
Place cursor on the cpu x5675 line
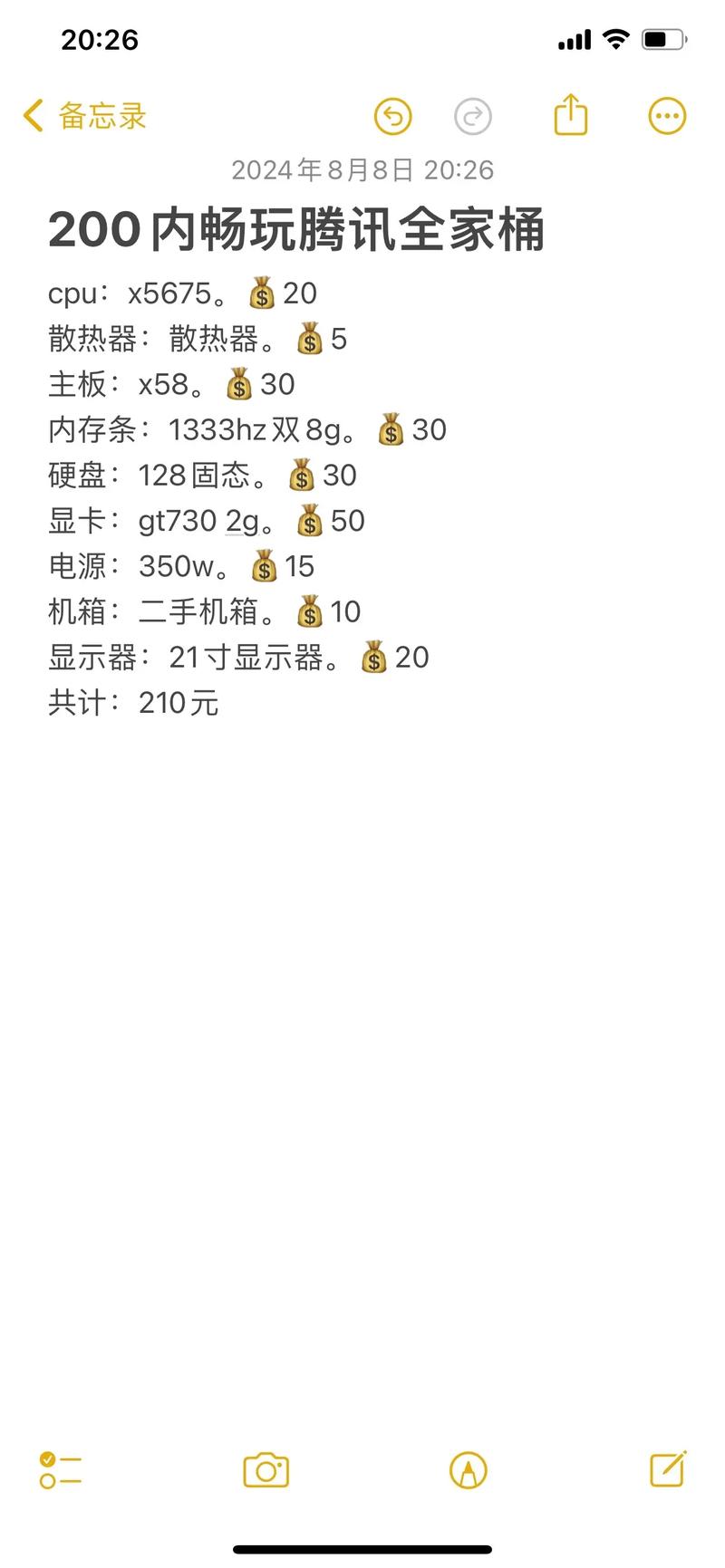[x=181, y=293]
